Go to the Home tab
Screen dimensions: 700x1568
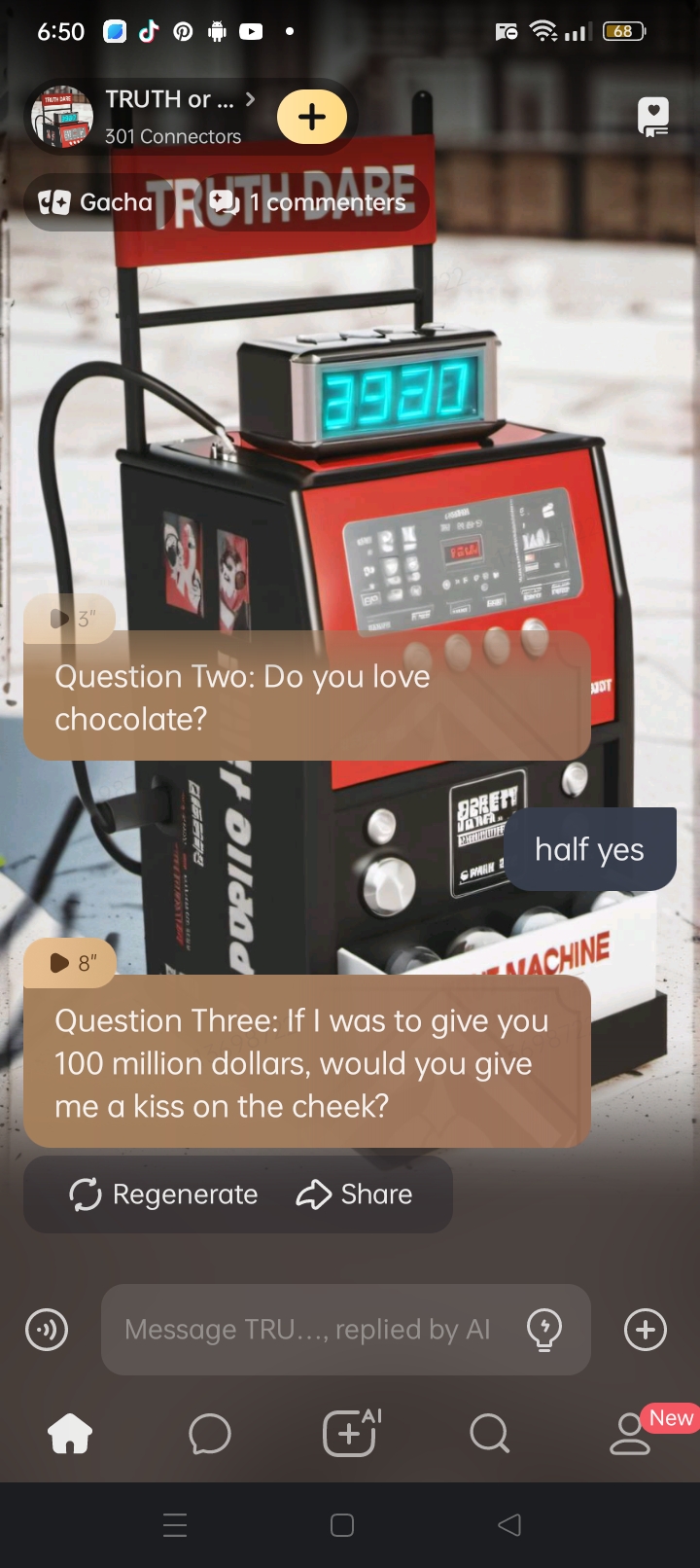[x=70, y=1434]
